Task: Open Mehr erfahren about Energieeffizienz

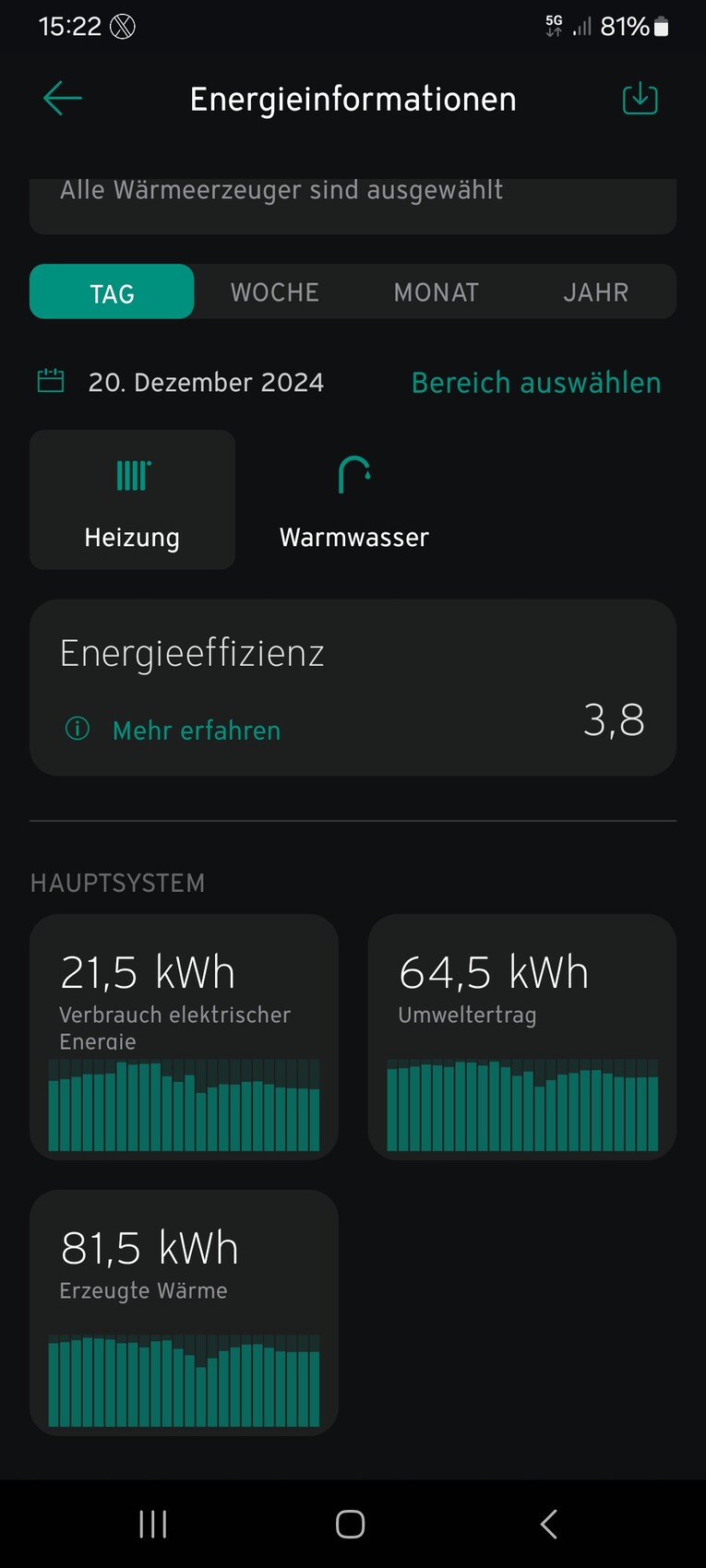Action: point(196,731)
